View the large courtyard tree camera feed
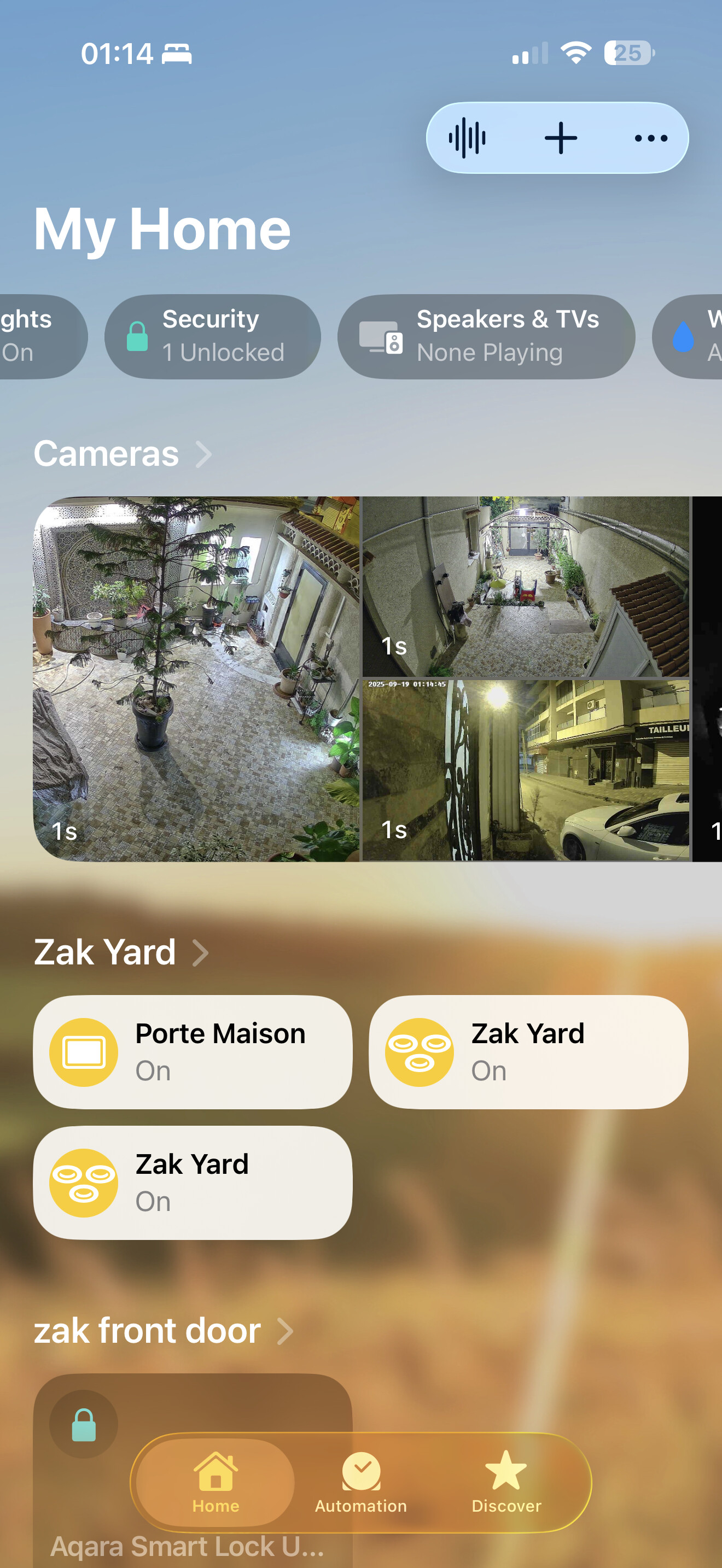The image size is (722, 1568). click(196, 678)
